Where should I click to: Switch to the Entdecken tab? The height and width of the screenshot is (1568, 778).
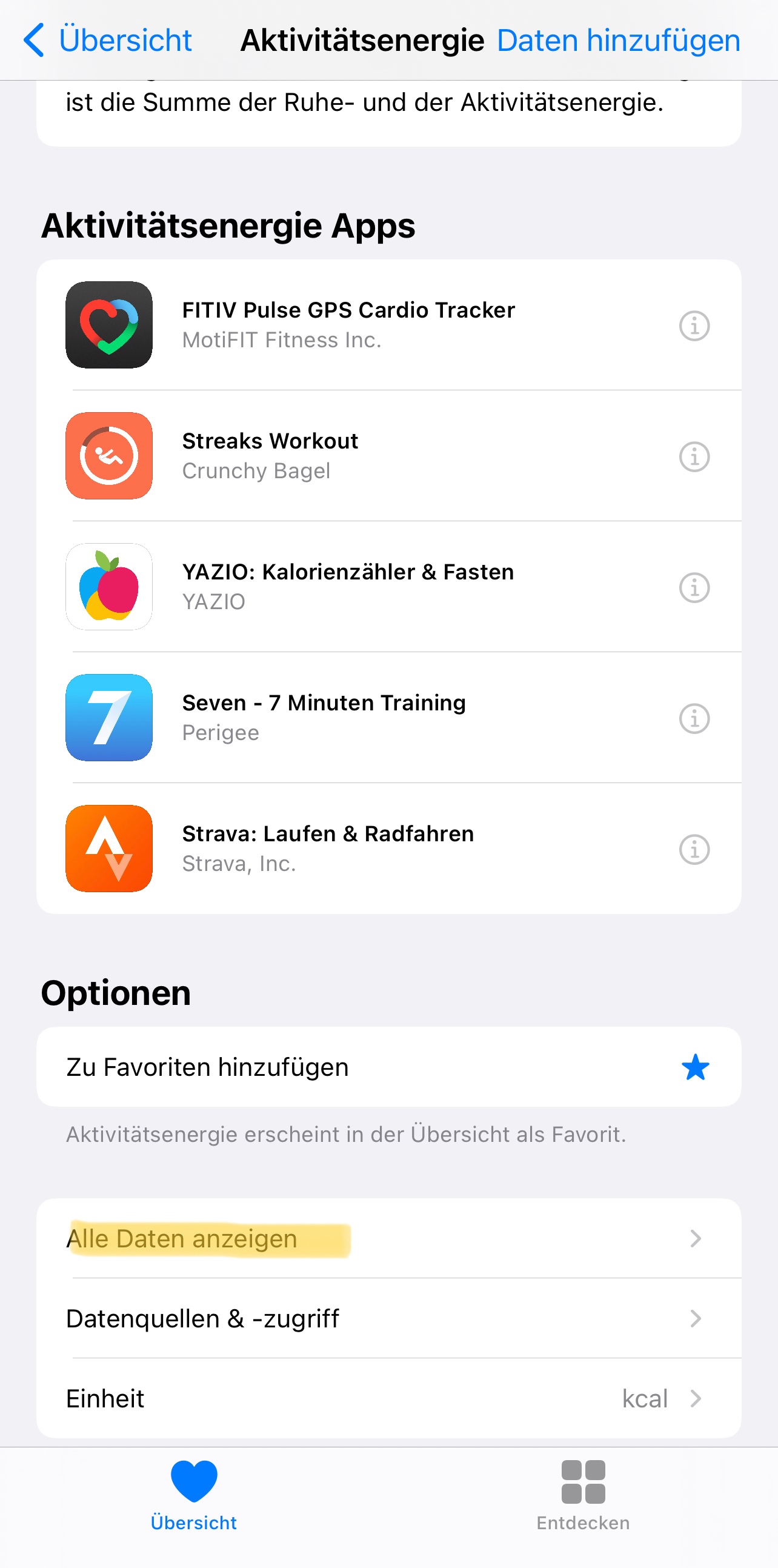tap(582, 1494)
